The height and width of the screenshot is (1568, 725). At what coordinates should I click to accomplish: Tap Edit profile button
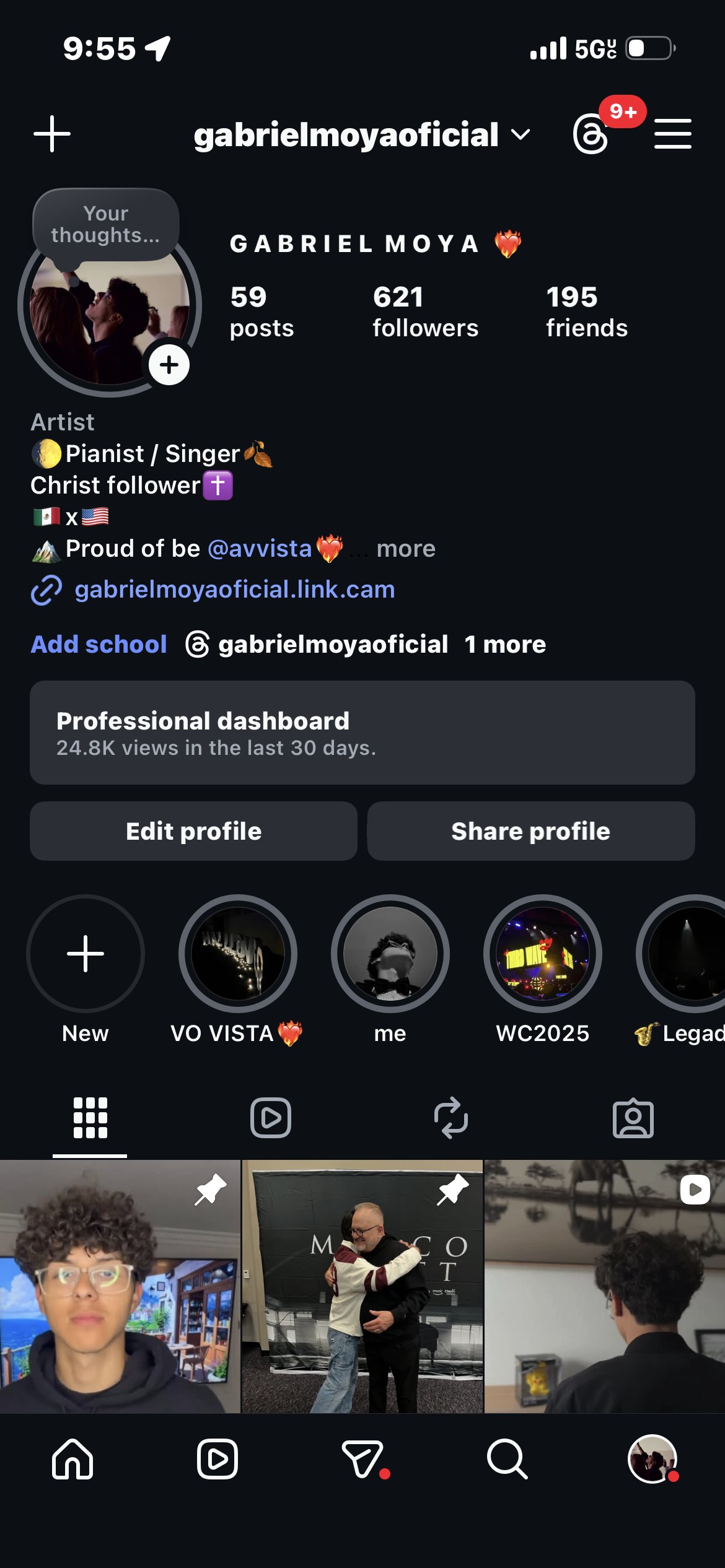click(x=193, y=831)
